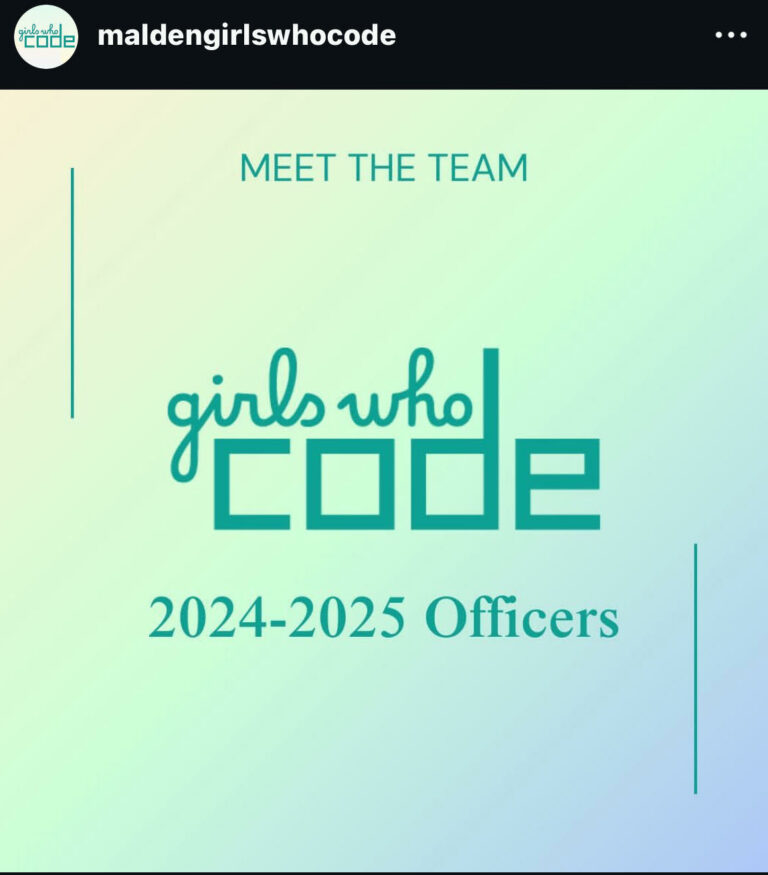Open the post's three-dot options menu
Screen dimensions: 768x875
[x=731, y=36]
